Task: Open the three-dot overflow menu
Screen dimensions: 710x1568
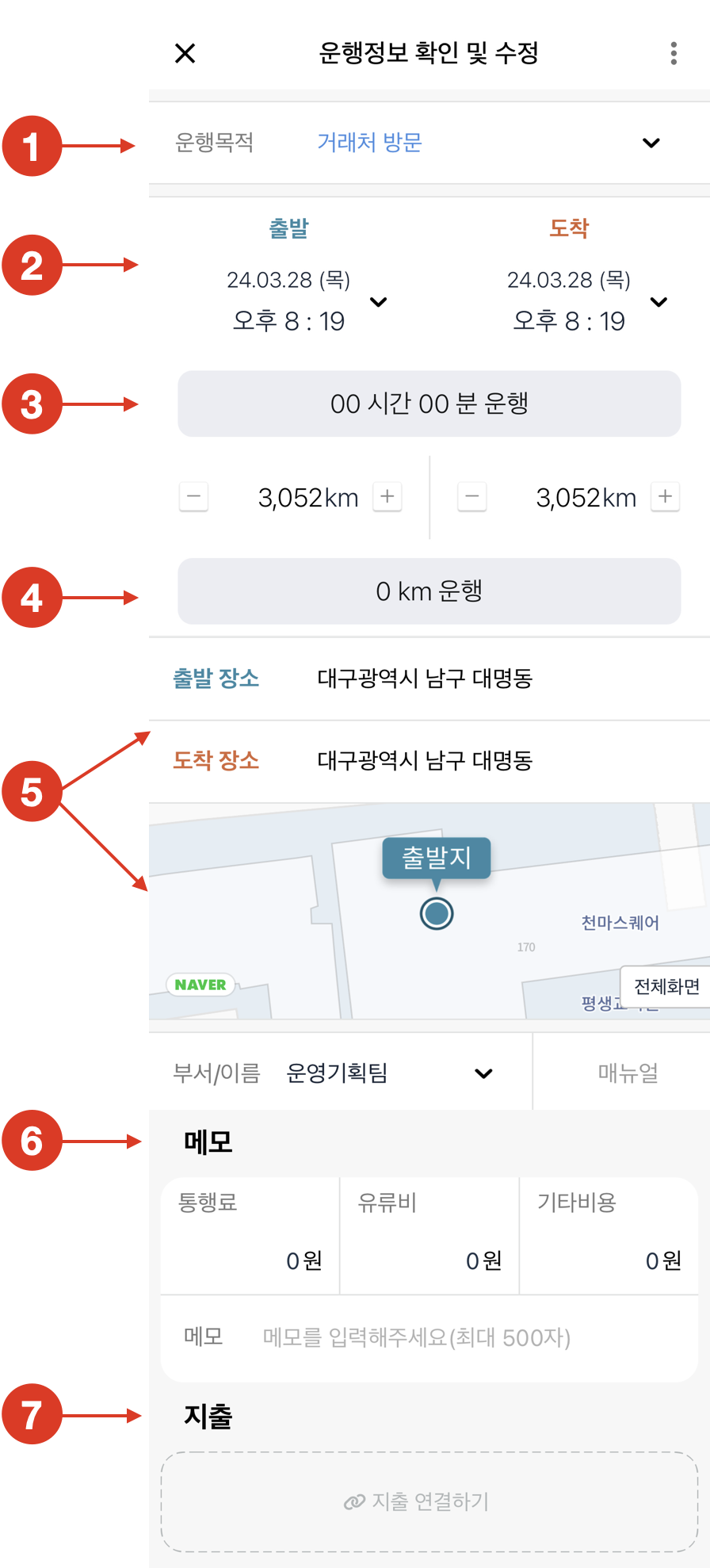Action: (x=674, y=53)
